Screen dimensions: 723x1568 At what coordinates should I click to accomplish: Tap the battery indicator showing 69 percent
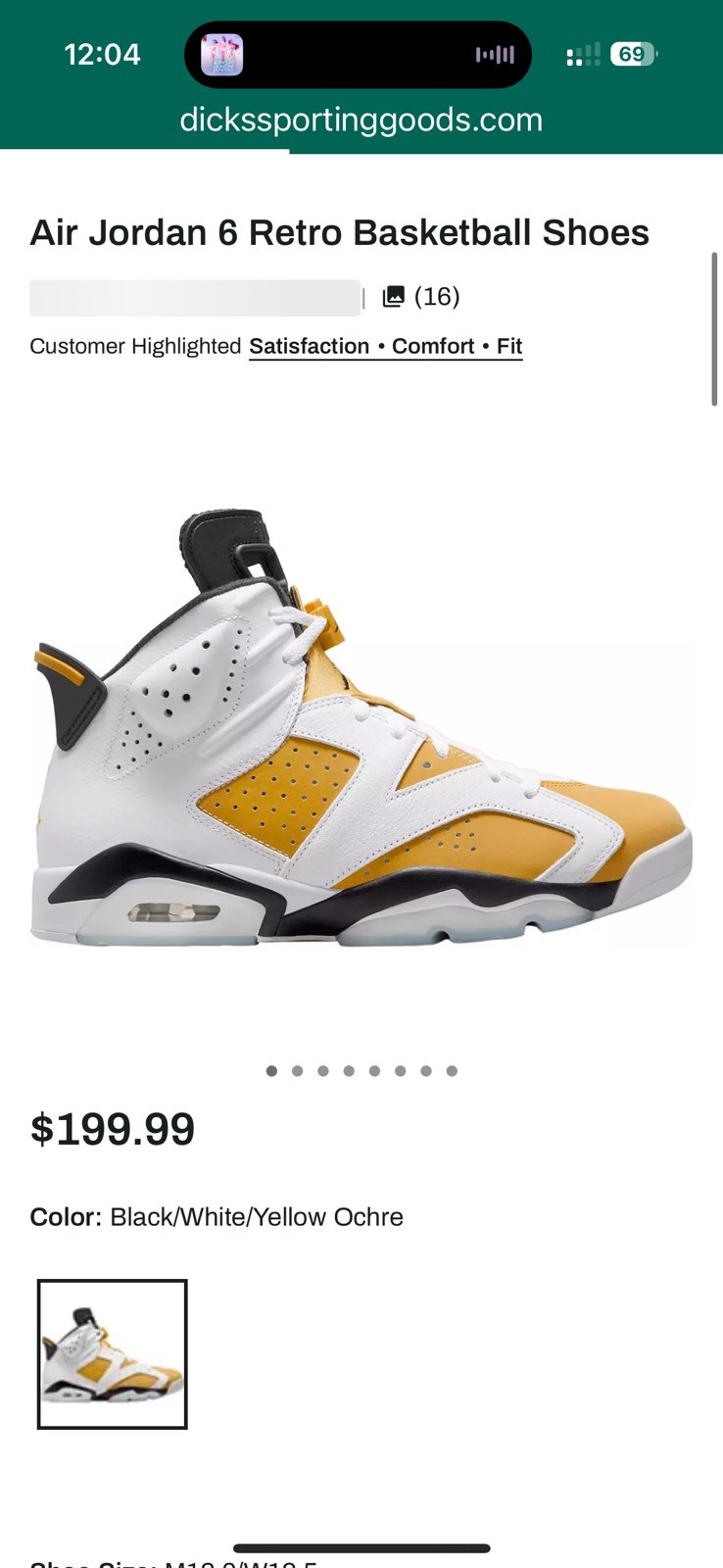coord(632,55)
